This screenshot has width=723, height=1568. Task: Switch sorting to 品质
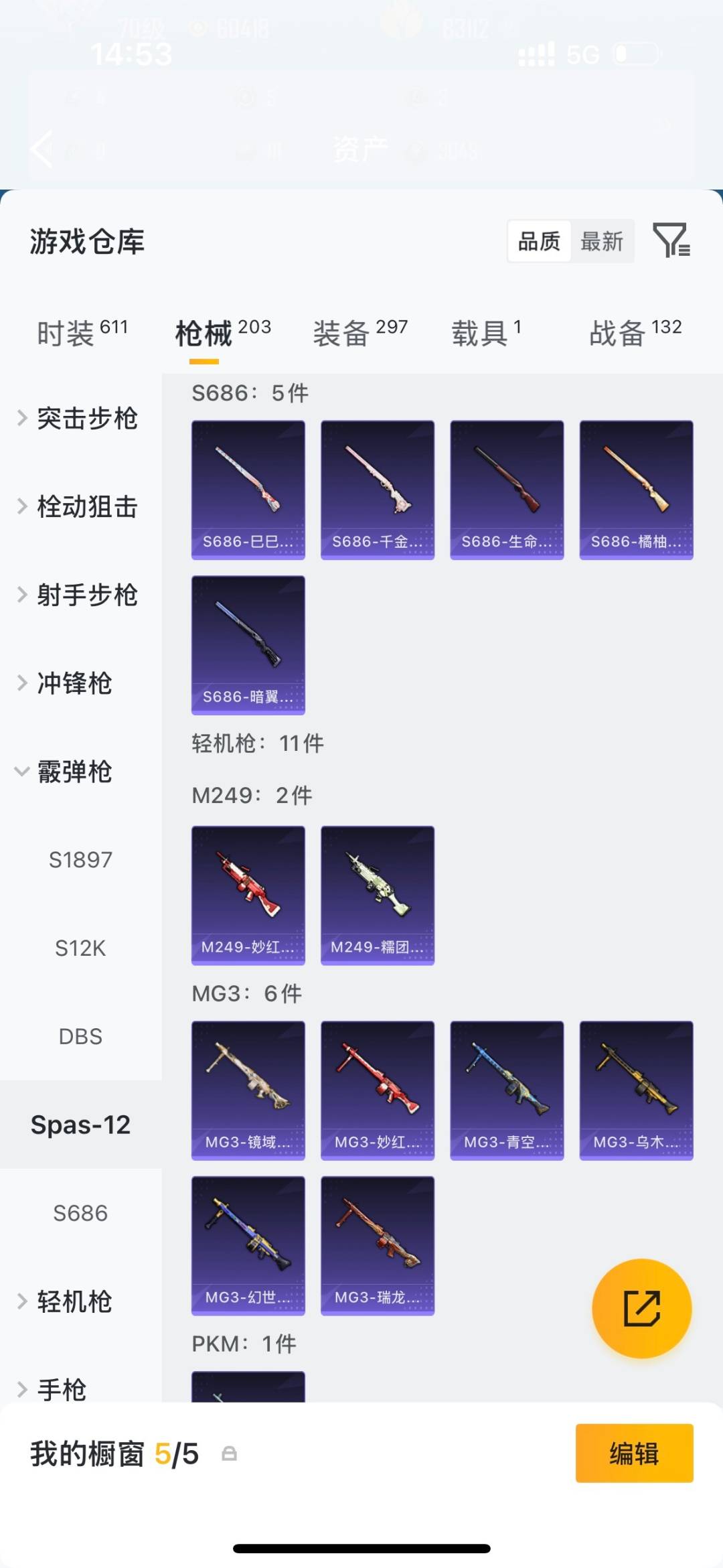coord(540,242)
